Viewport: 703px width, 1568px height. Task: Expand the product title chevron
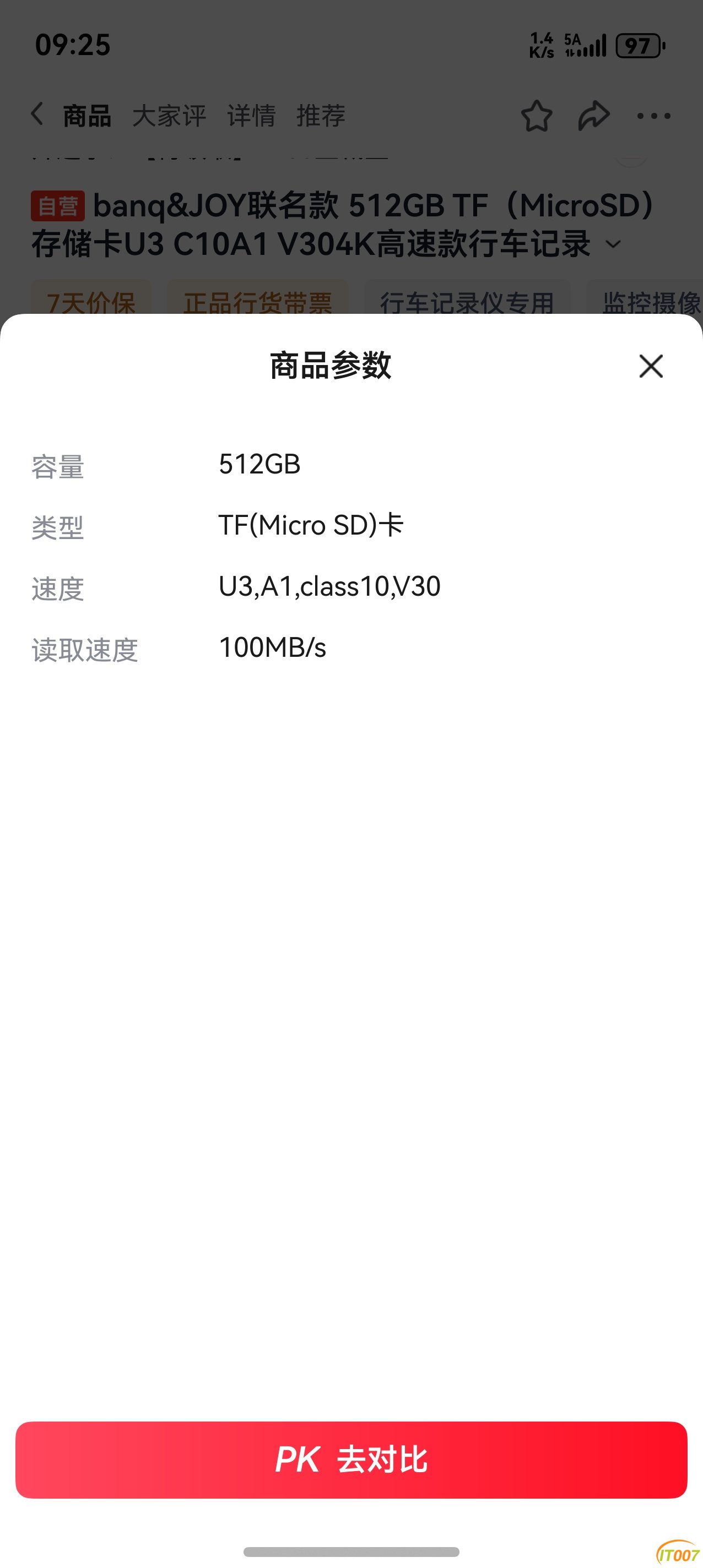click(613, 244)
